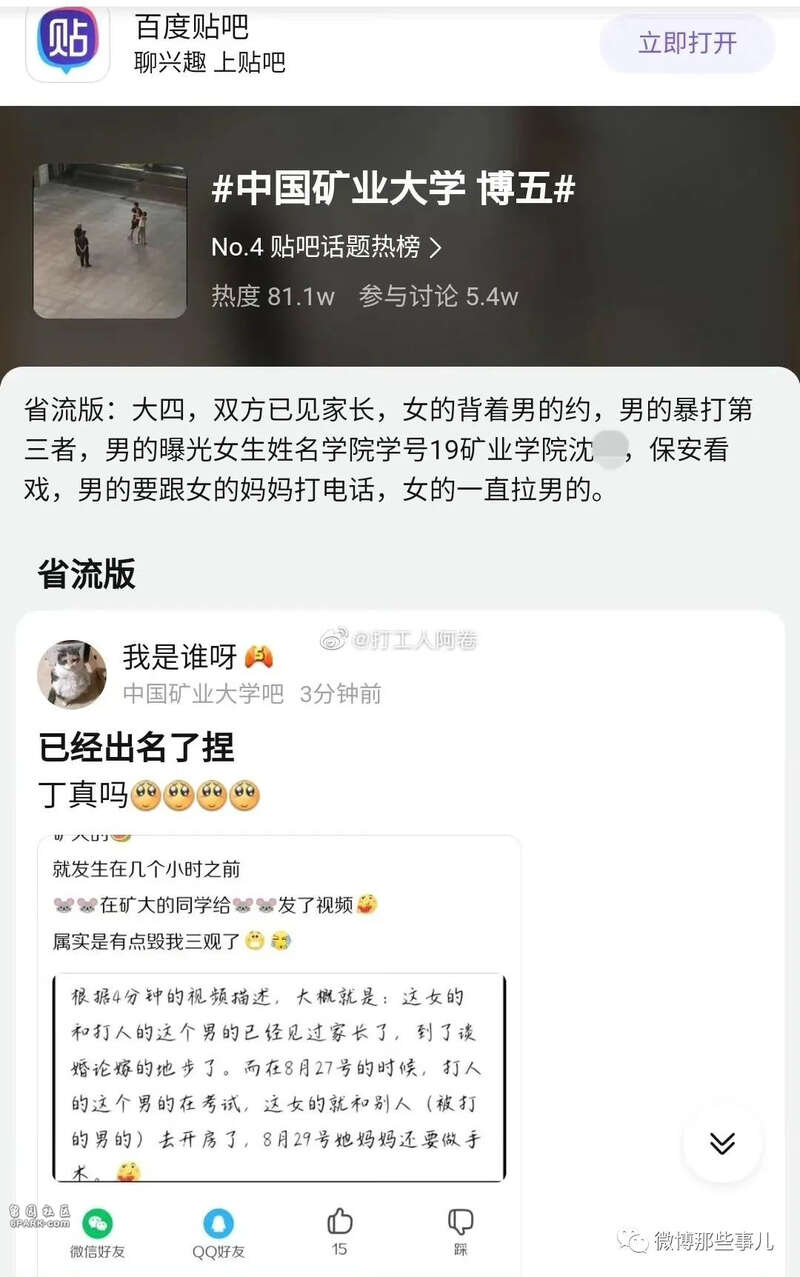The width and height of the screenshot is (800, 1277).
Task: Open the topic cover thumbnail image
Action: point(110,241)
